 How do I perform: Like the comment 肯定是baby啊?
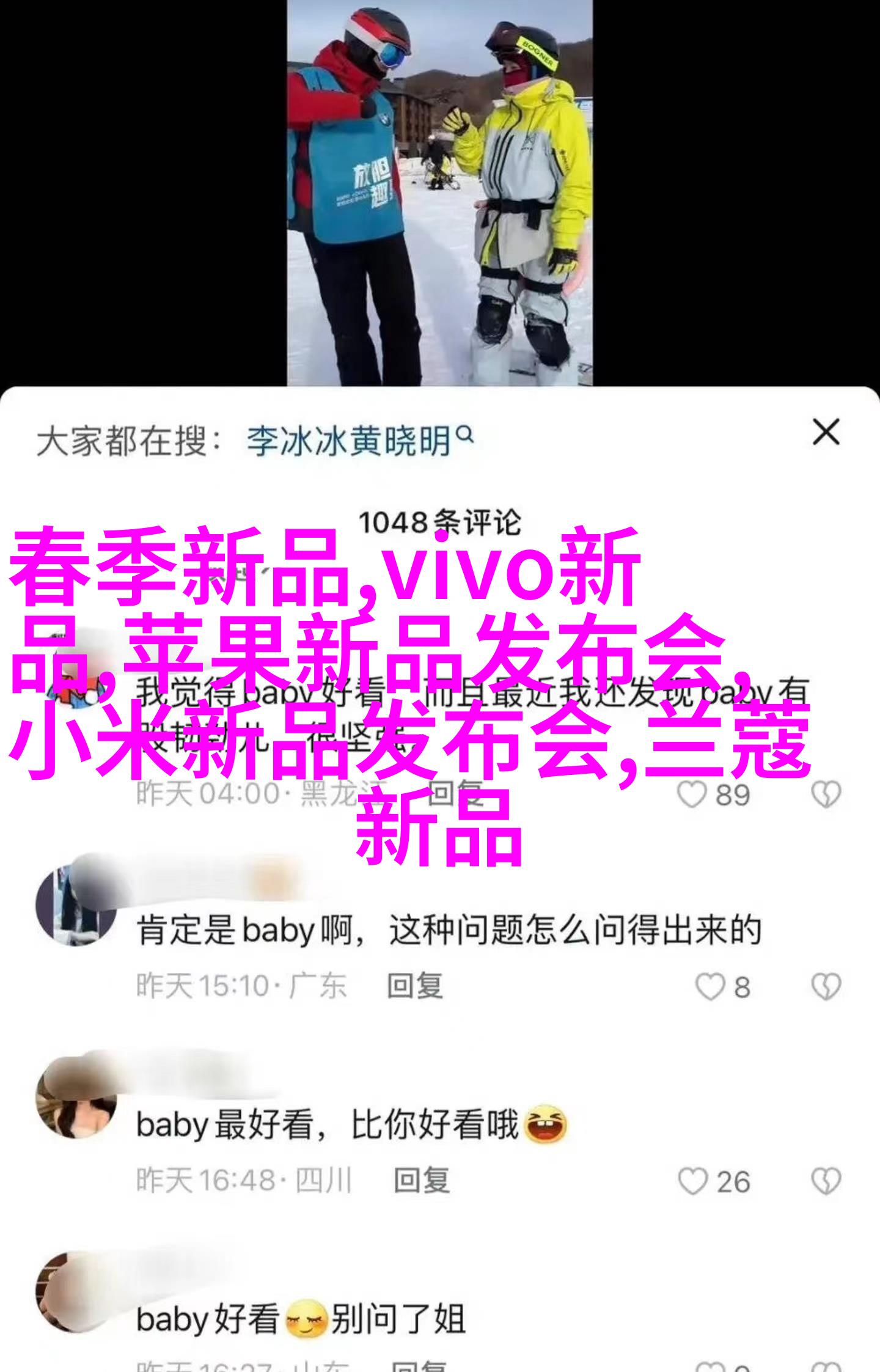pos(710,986)
